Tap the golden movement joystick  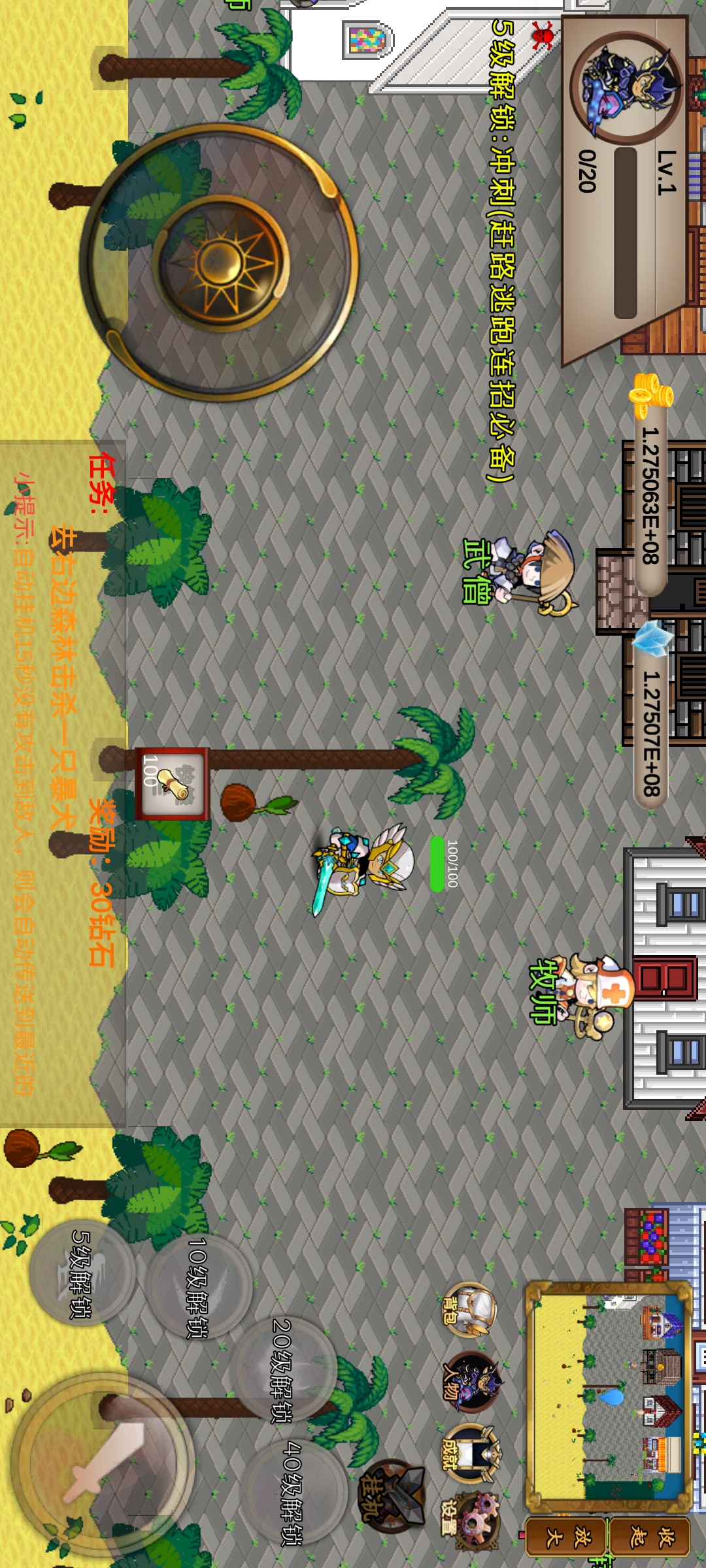(x=219, y=261)
